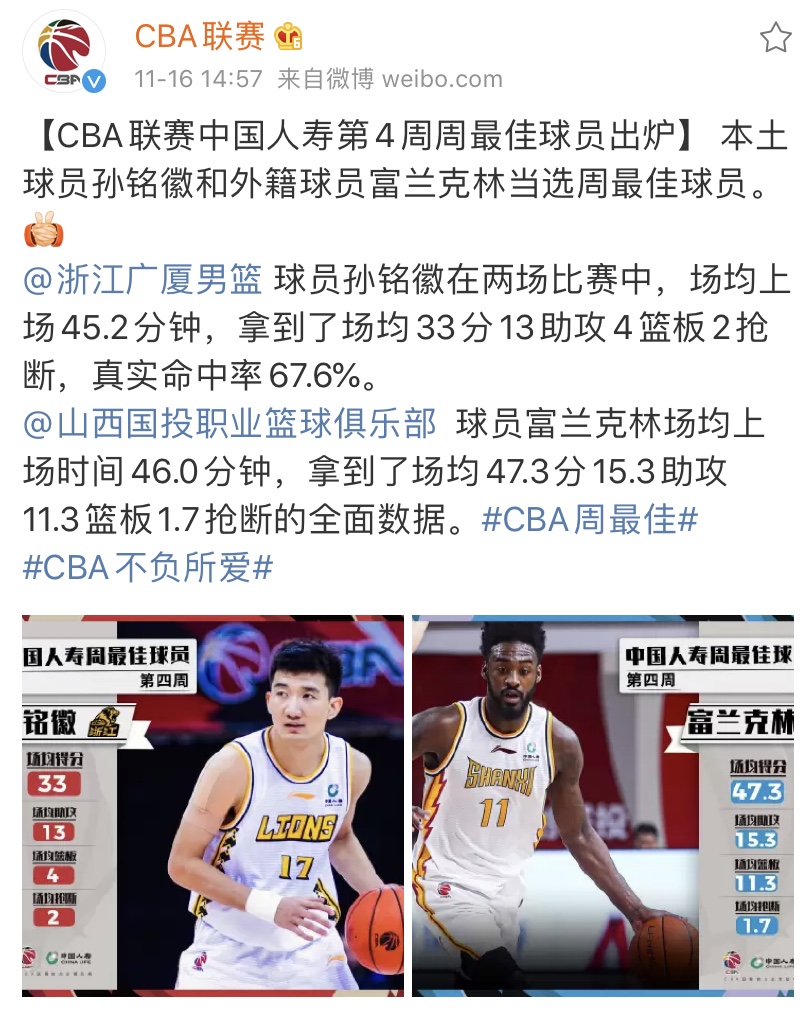Open the #CBA周最佳# hashtag
The width and height of the screenshot is (811, 1033).
click(x=589, y=520)
